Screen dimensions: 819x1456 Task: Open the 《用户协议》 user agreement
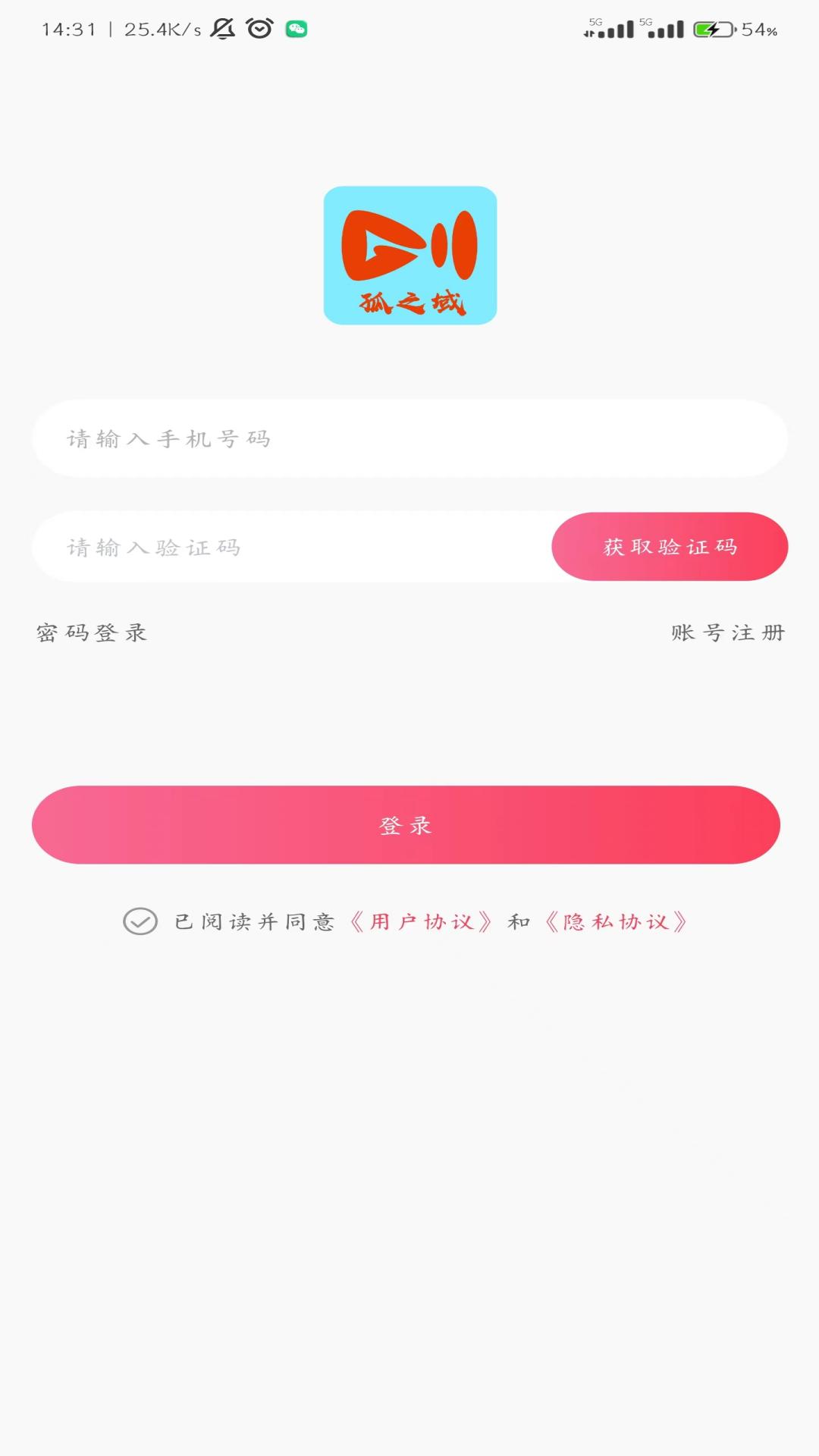[x=422, y=921]
